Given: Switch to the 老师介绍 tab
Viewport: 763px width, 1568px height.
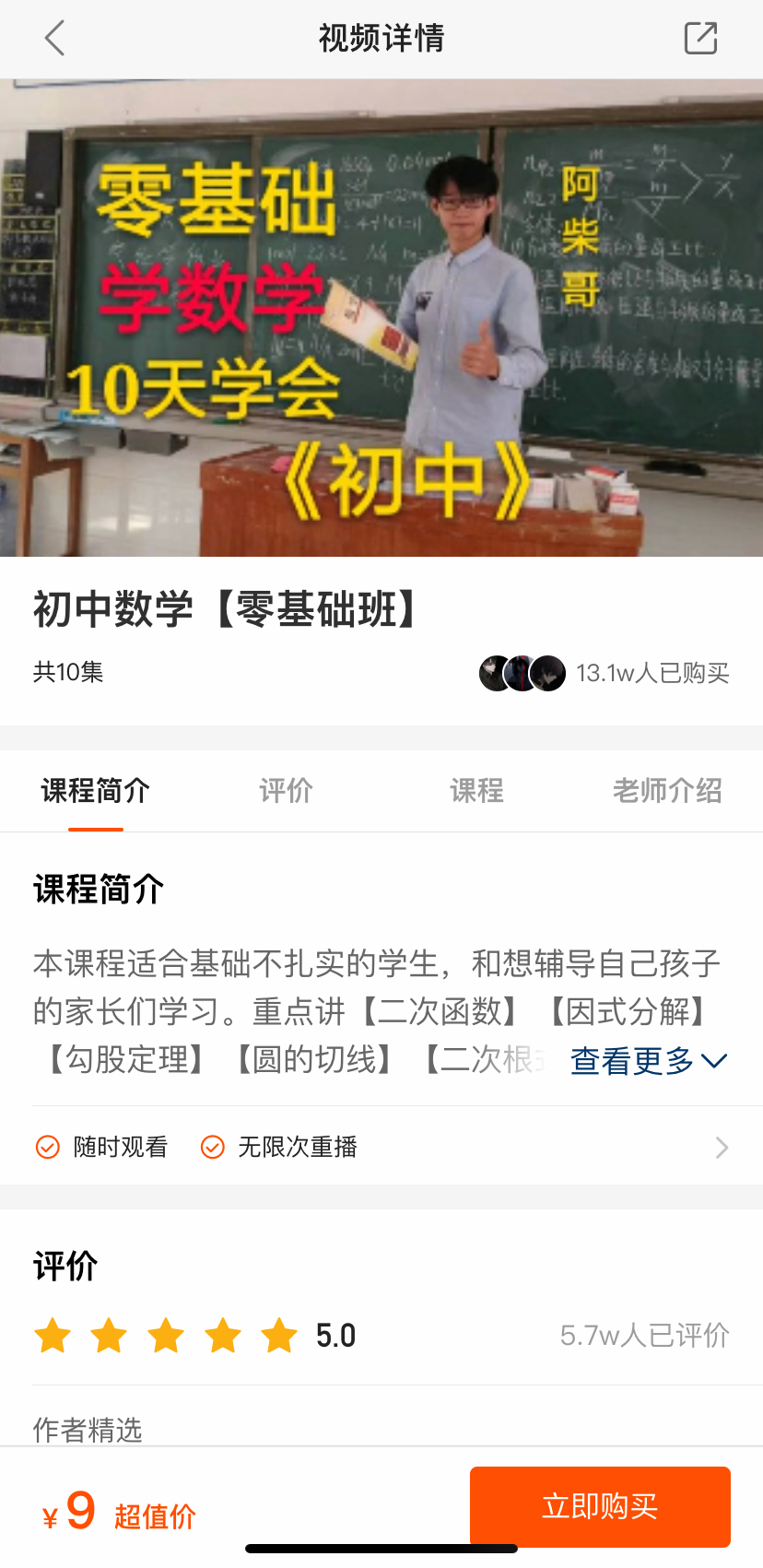Looking at the screenshot, I should (x=667, y=790).
